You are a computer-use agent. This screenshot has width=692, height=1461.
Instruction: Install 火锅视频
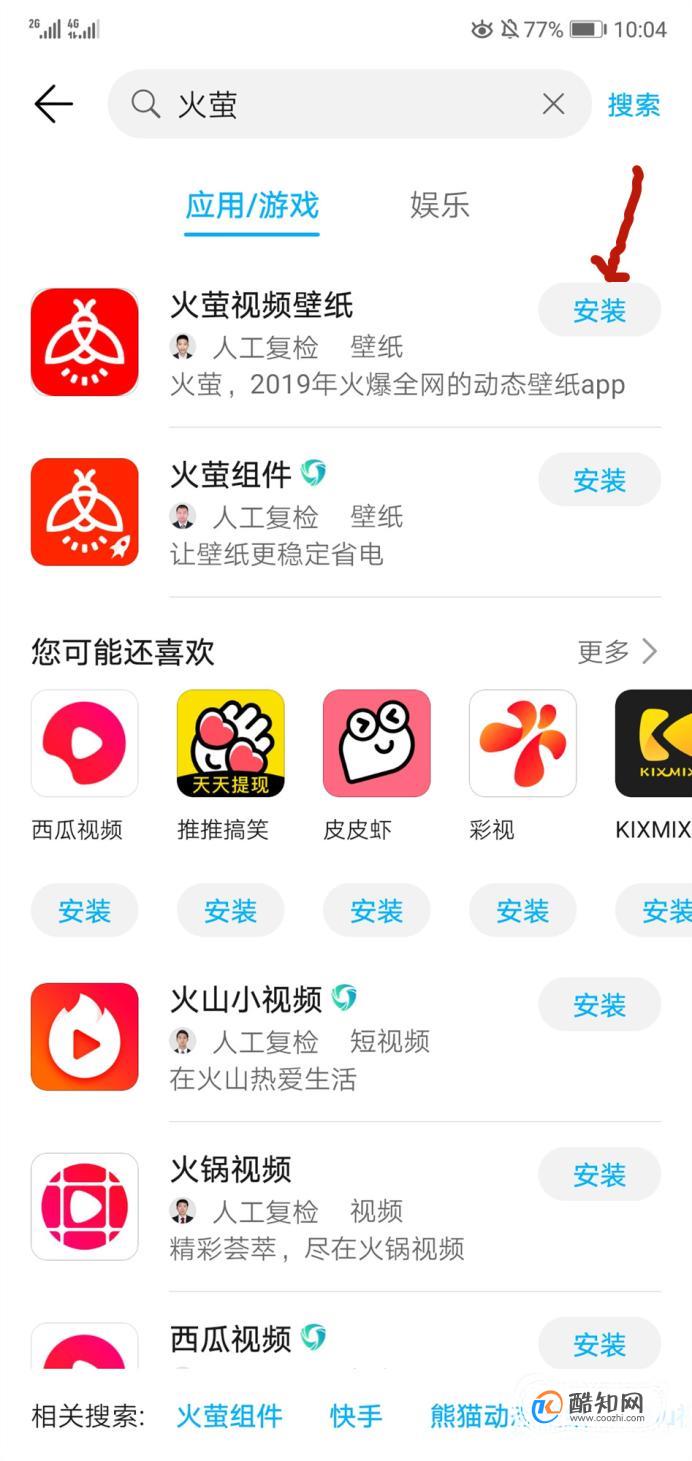point(599,1175)
